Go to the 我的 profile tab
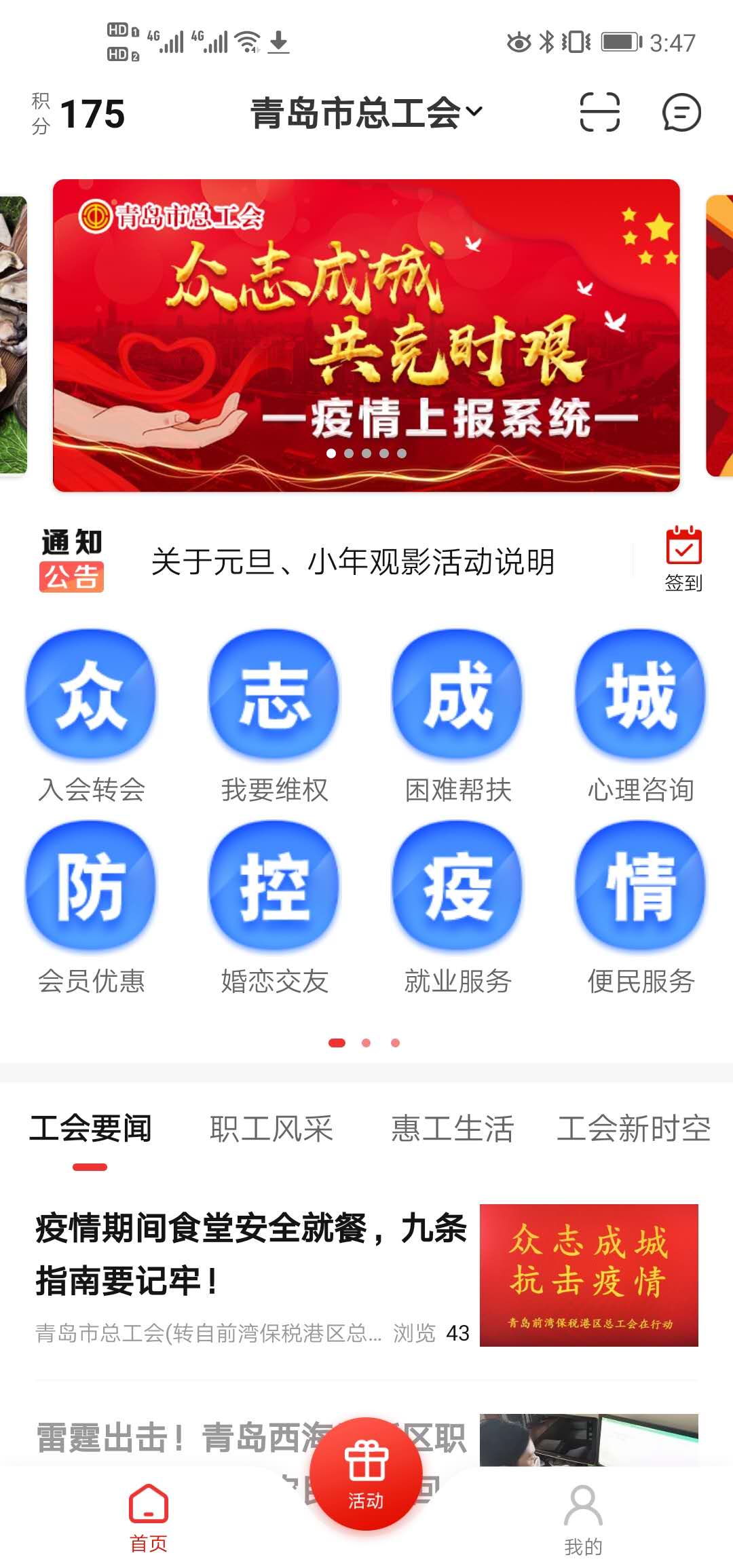The width and height of the screenshot is (733, 1568). [x=583, y=1520]
